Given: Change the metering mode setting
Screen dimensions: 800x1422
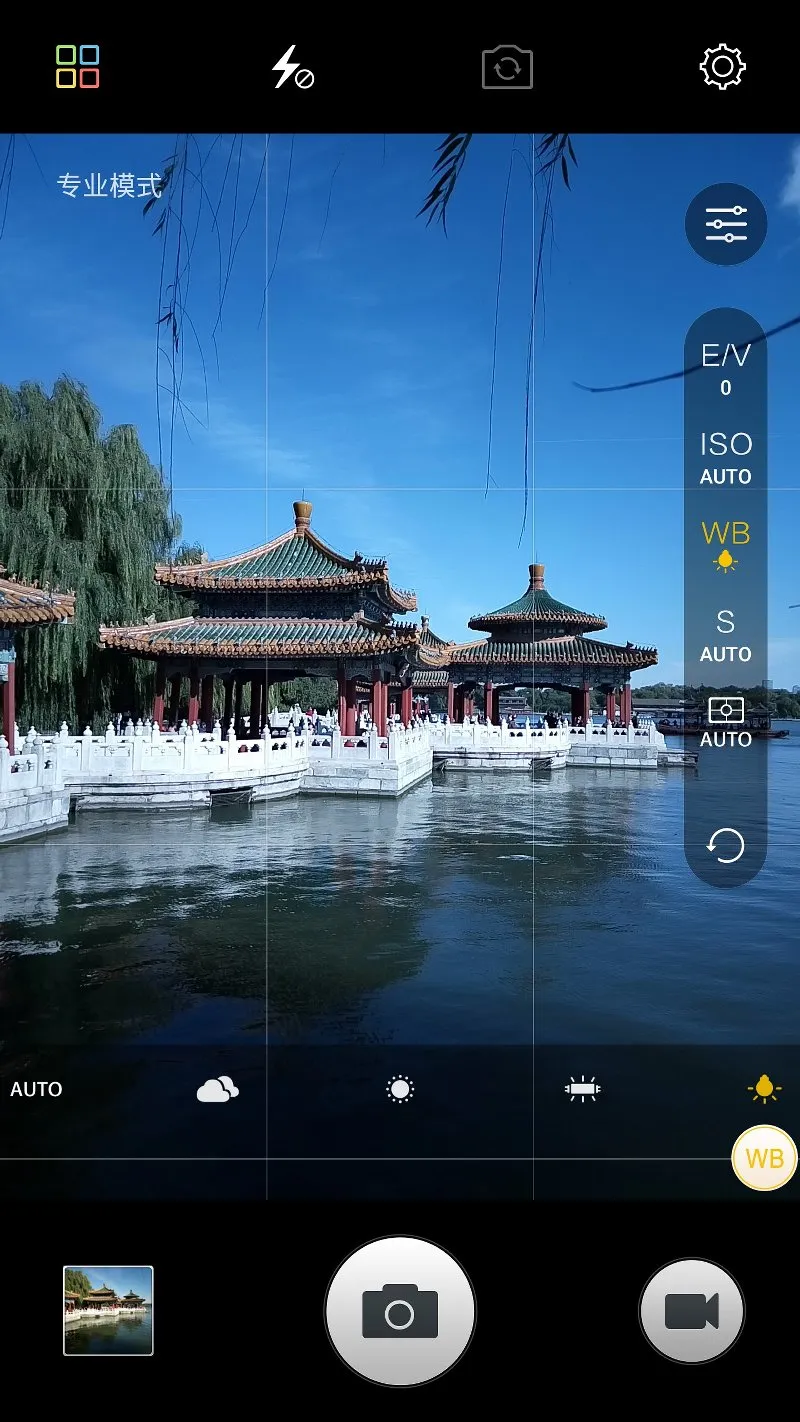Looking at the screenshot, I should 725,723.
